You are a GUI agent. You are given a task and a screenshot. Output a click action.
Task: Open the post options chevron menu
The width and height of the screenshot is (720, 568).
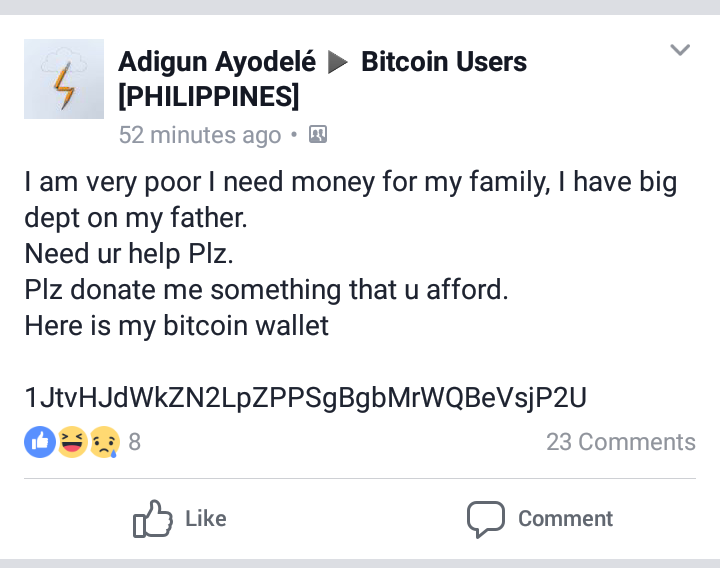680,50
